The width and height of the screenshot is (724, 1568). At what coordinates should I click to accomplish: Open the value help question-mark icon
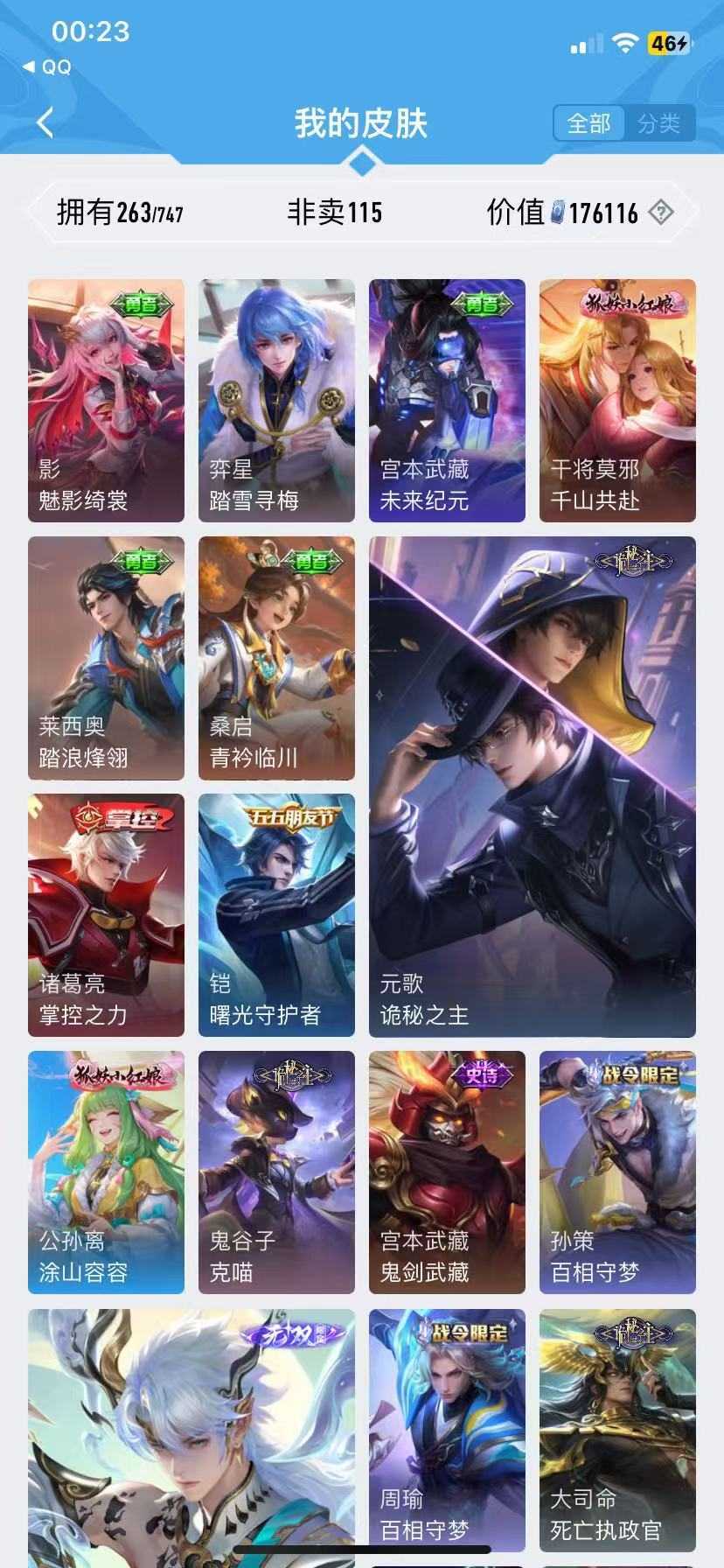coord(661,212)
